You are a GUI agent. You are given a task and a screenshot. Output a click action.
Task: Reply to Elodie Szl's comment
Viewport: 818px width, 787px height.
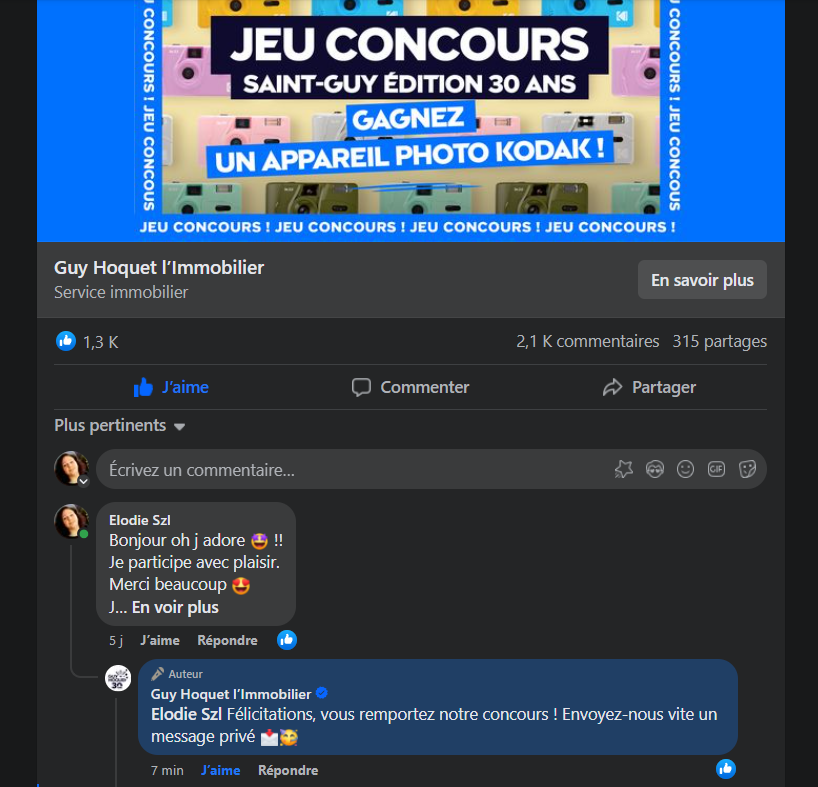227,640
